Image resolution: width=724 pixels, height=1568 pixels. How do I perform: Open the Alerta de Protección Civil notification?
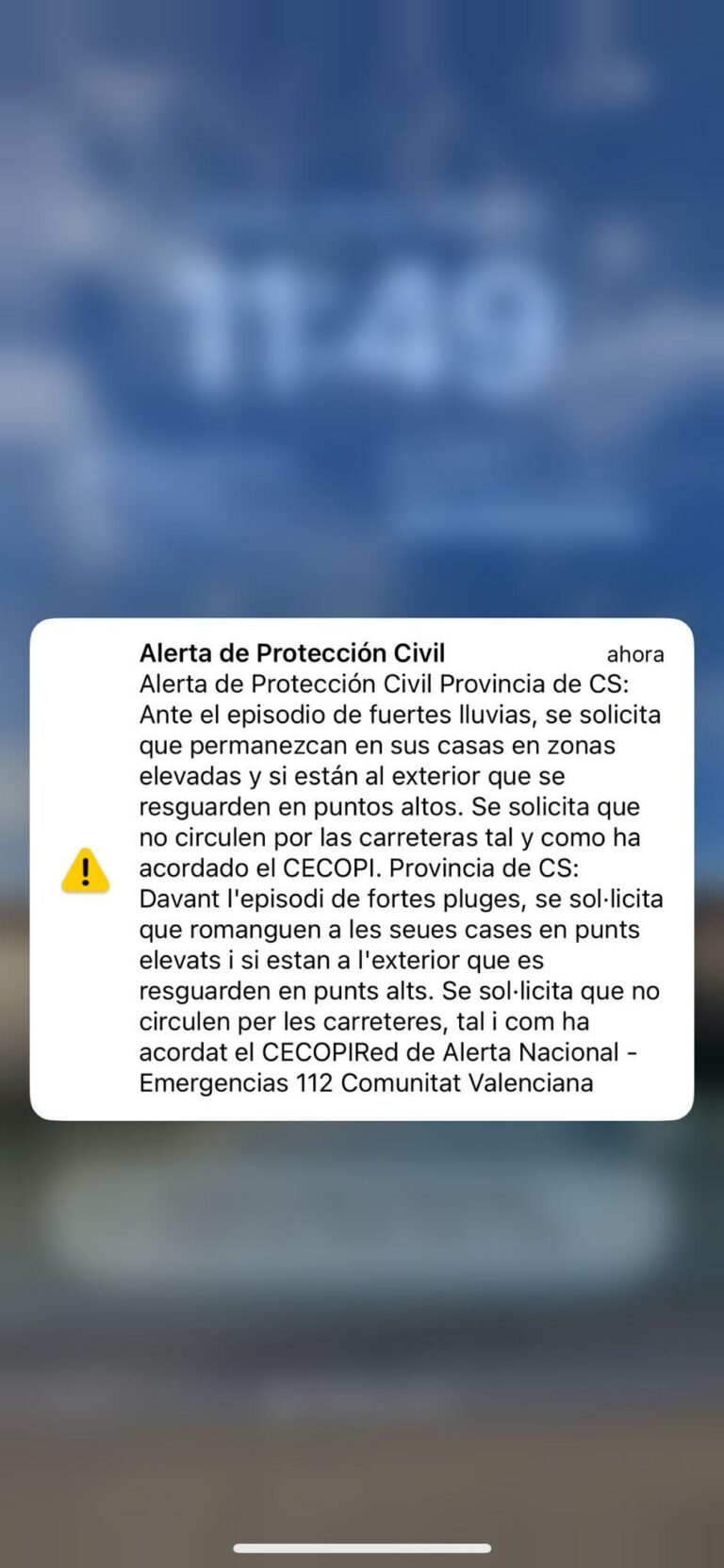pyautogui.click(x=362, y=867)
